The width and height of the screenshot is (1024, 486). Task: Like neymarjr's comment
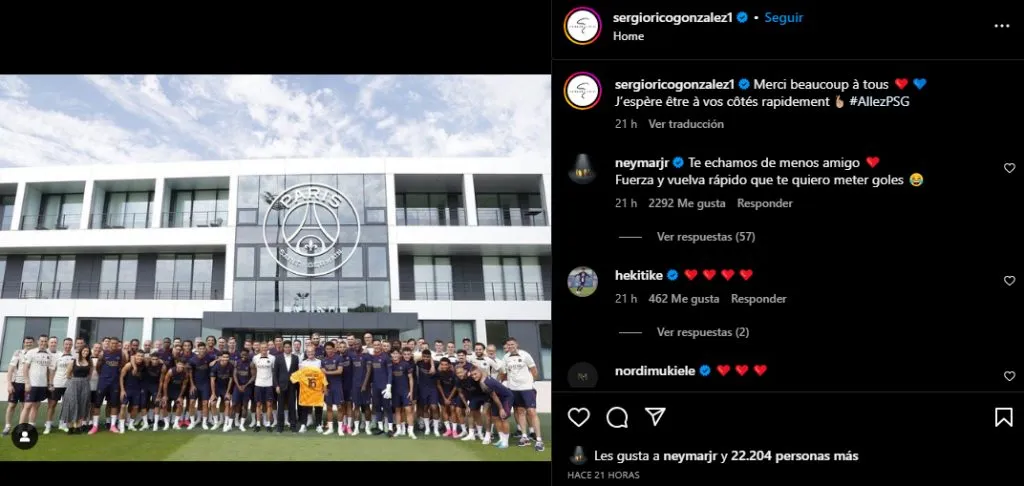tap(1009, 168)
